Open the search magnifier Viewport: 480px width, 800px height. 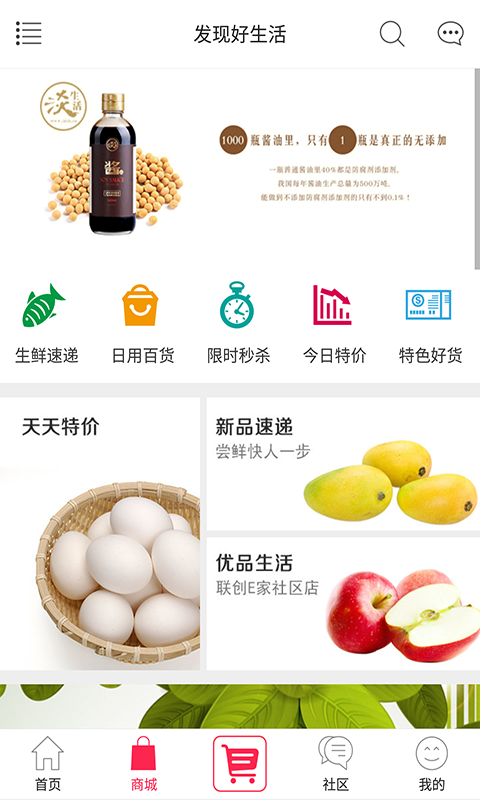[392, 34]
